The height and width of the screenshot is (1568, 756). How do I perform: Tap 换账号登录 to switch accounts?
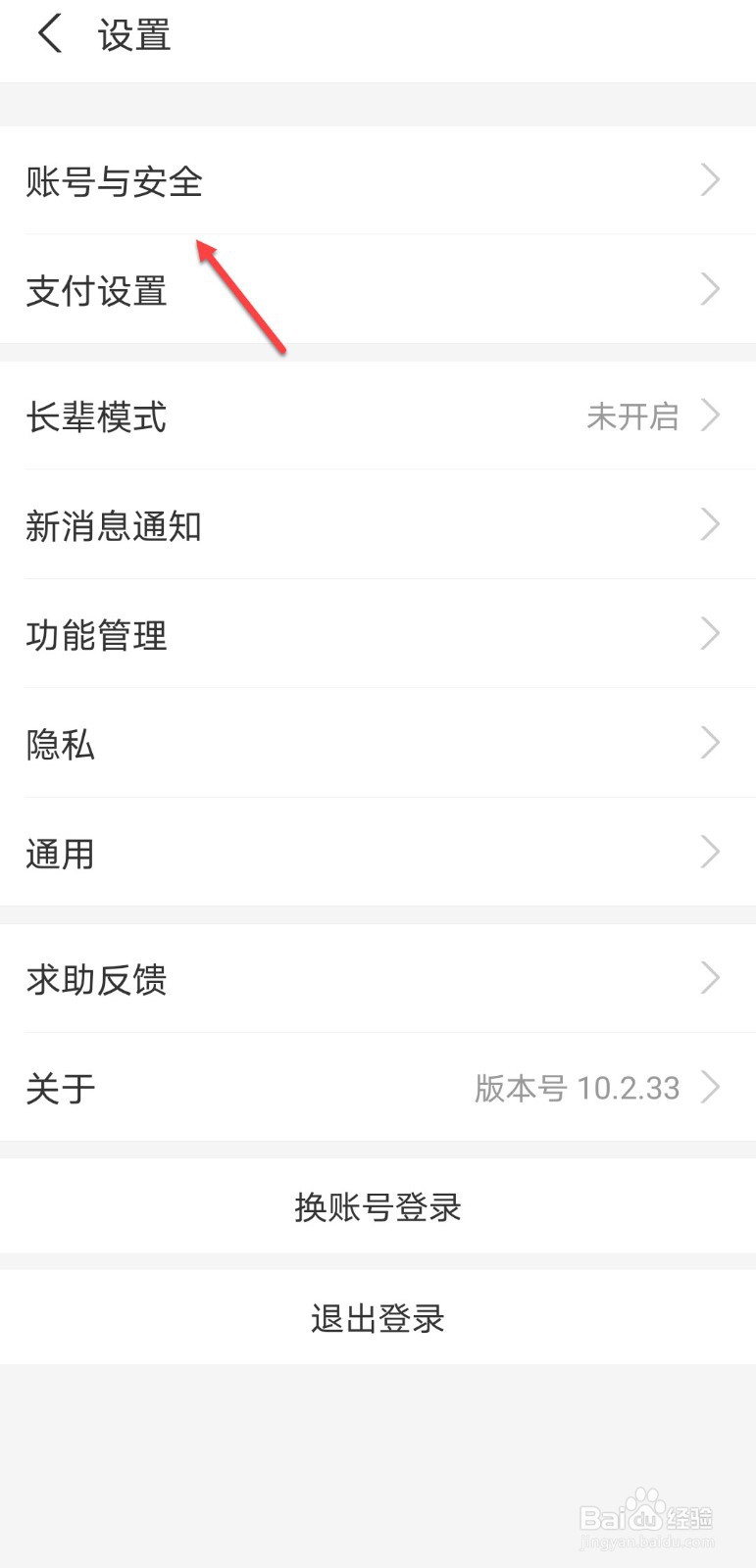click(x=377, y=1206)
